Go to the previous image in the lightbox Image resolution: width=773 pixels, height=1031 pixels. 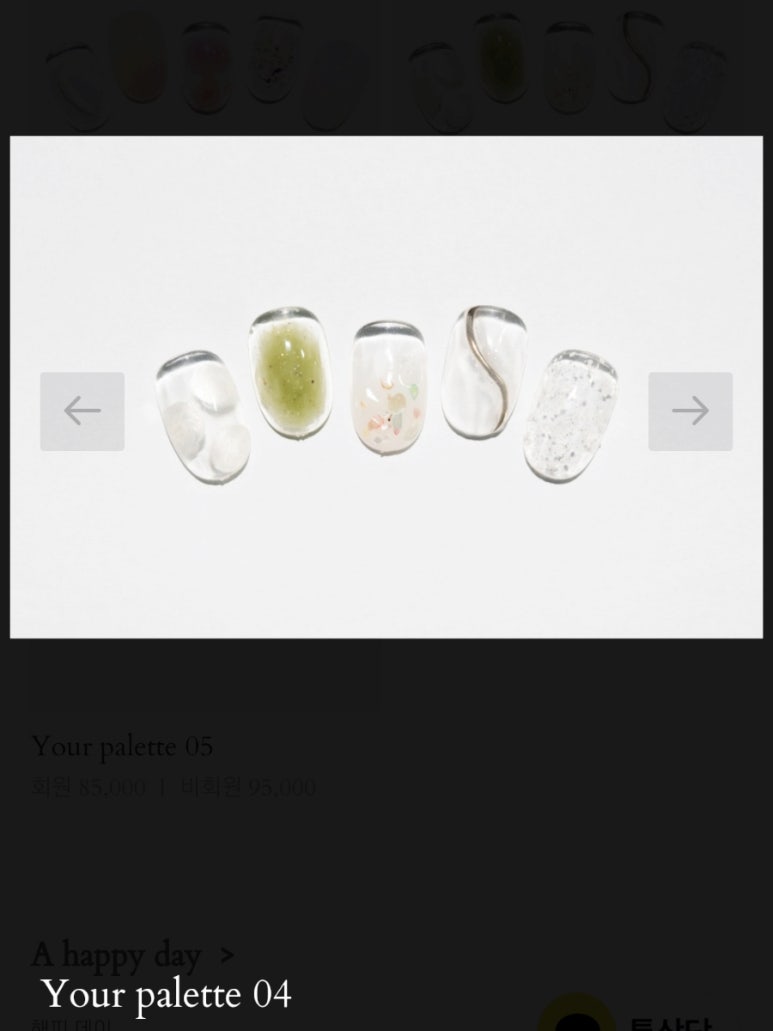(82, 411)
